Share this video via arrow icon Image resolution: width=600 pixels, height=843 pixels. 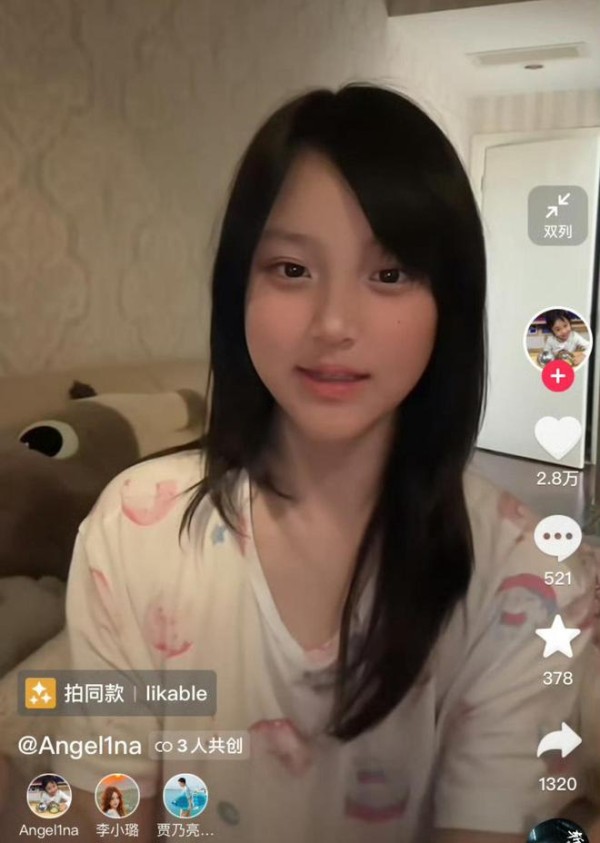coord(558,741)
